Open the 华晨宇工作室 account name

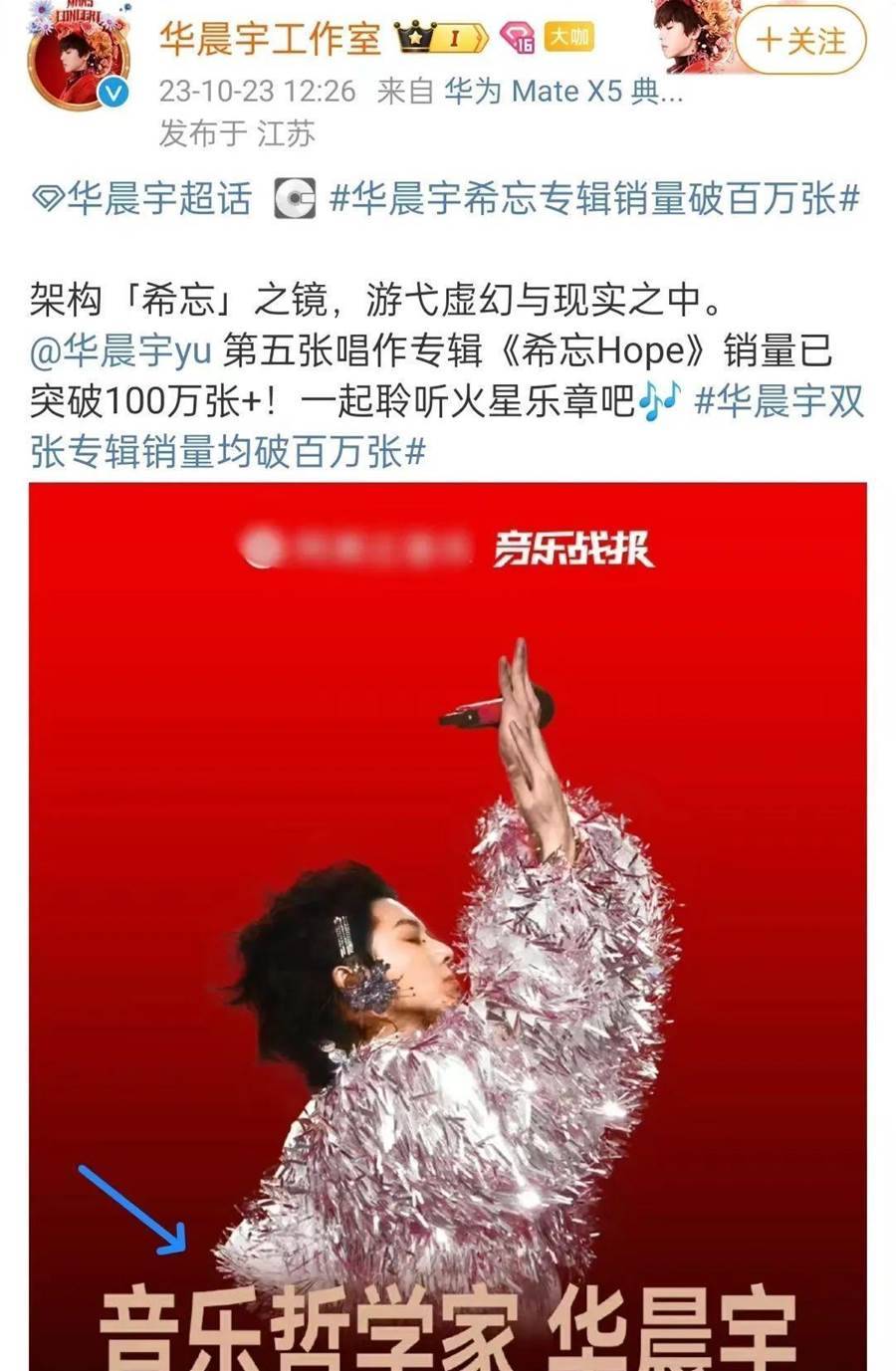[x=270, y=39]
